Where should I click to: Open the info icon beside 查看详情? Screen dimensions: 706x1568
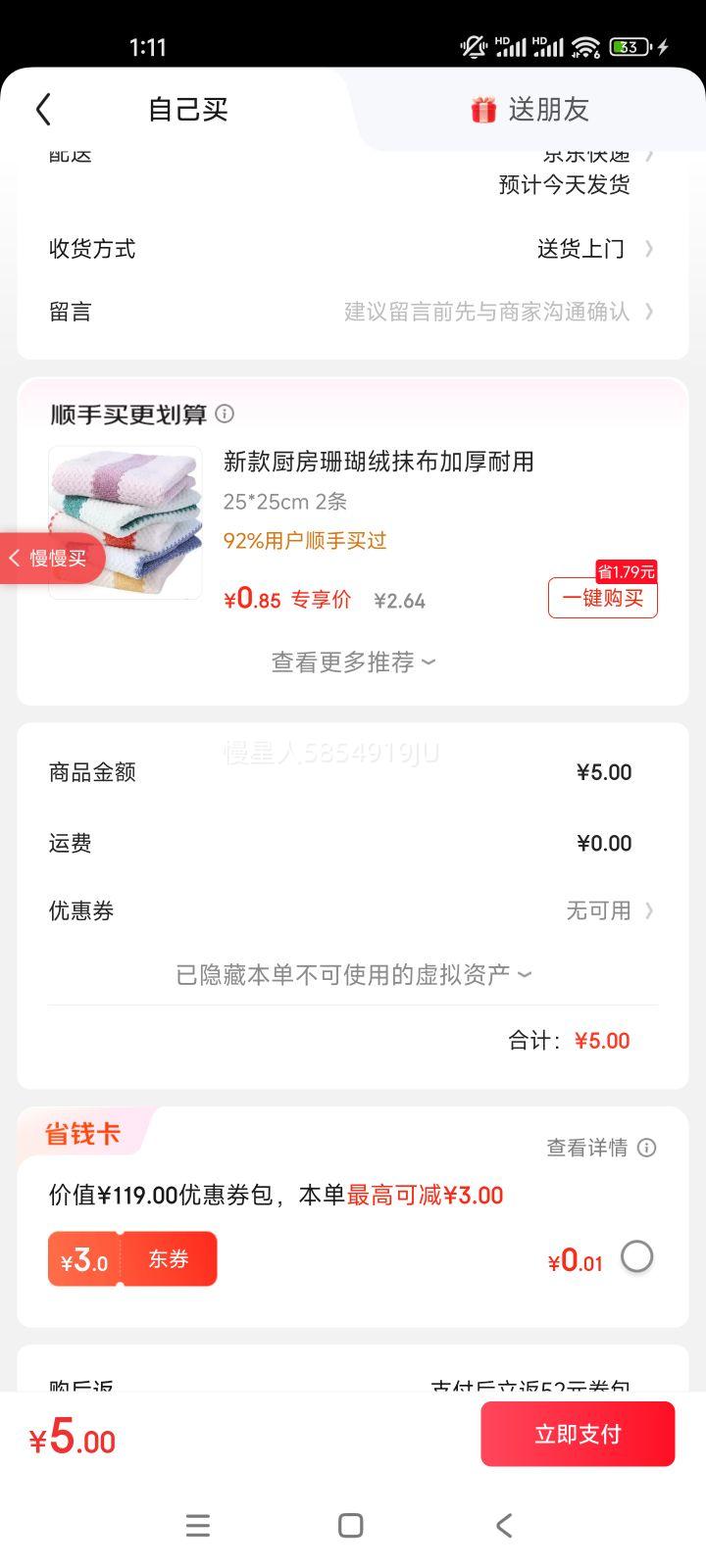[646, 1148]
